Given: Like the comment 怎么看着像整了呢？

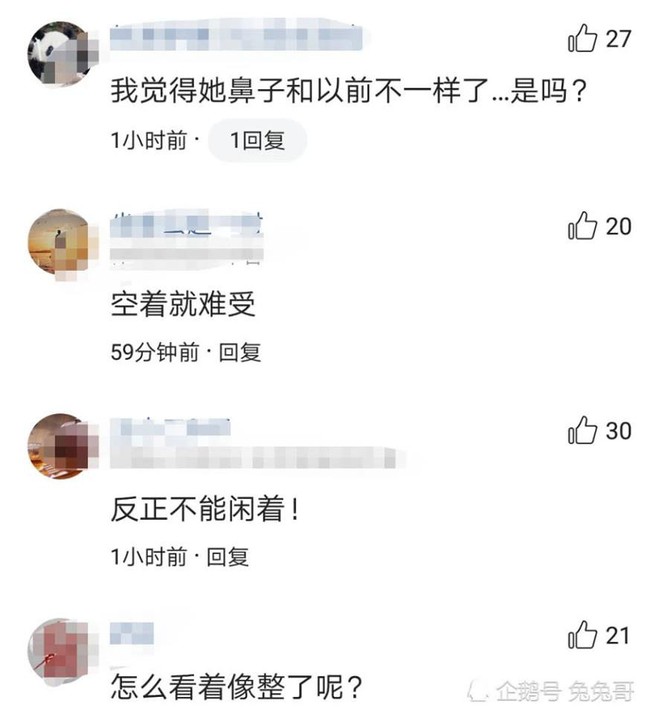Looking at the screenshot, I should (583, 634).
